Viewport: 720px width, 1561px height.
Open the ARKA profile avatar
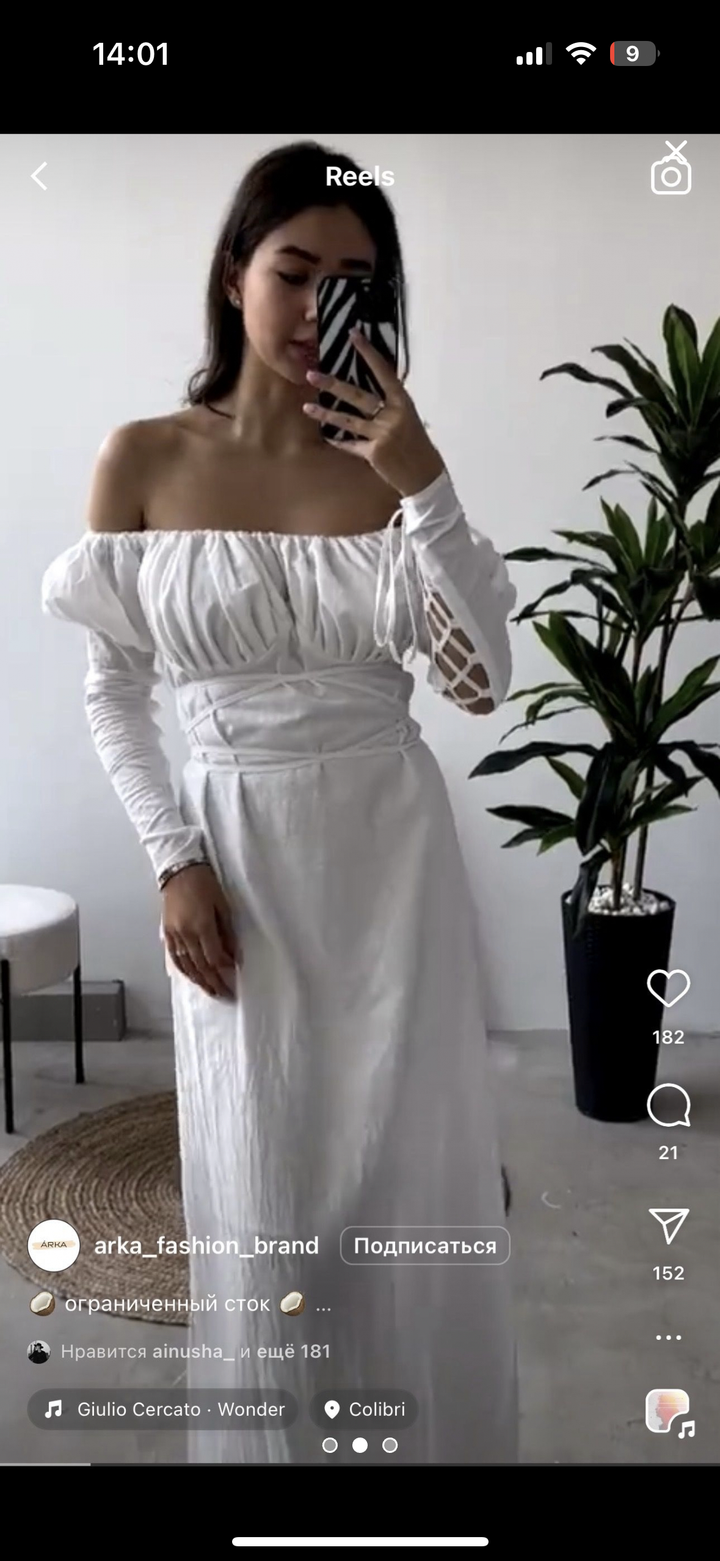point(53,1246)
